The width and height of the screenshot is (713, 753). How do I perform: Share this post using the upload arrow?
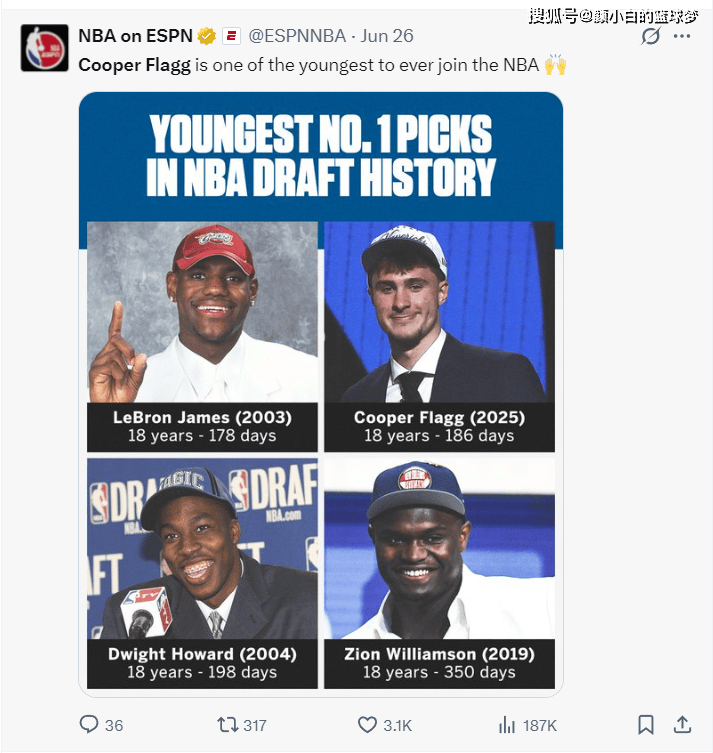(x=682, y=725)
